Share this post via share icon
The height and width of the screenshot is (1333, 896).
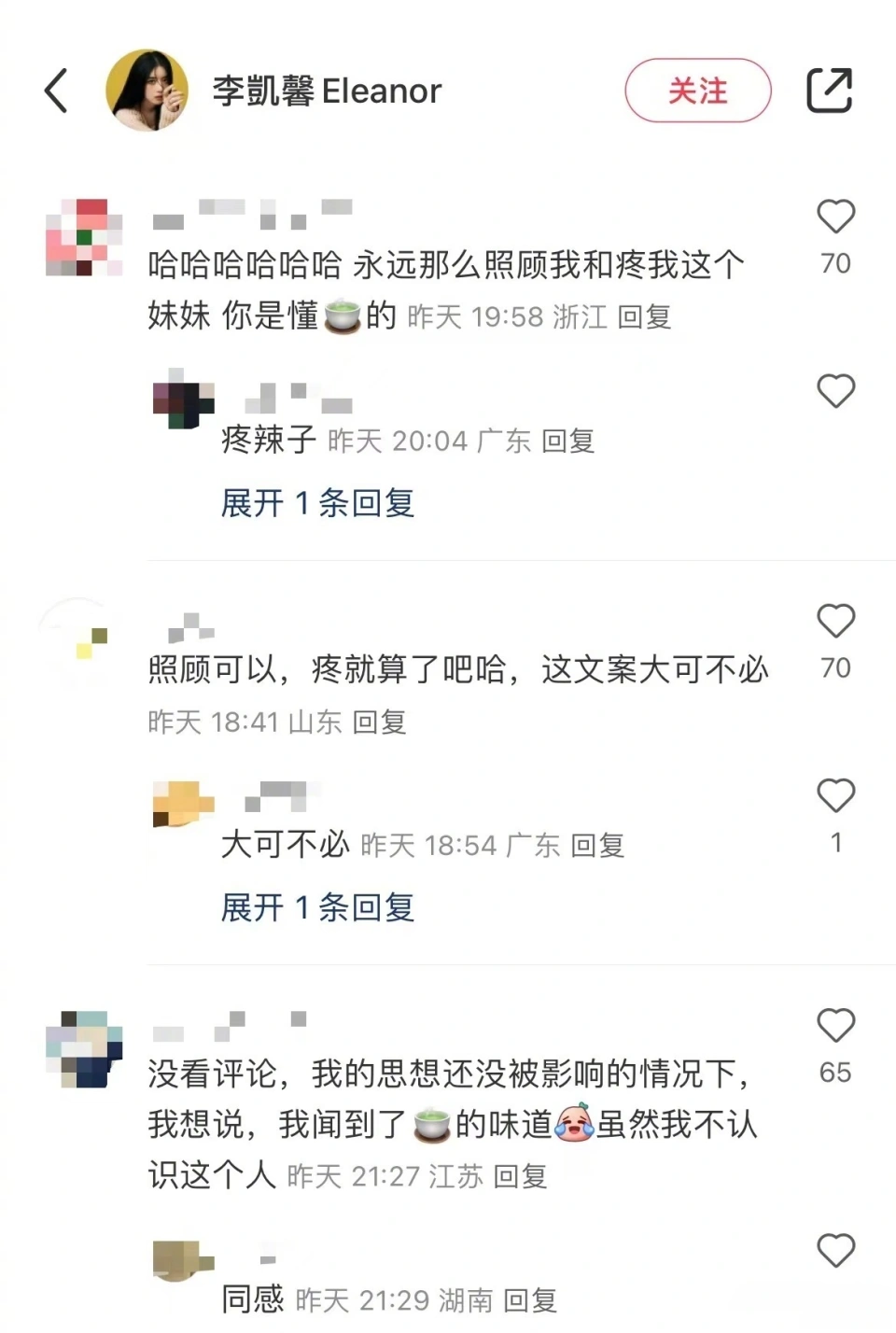(829, 91)
